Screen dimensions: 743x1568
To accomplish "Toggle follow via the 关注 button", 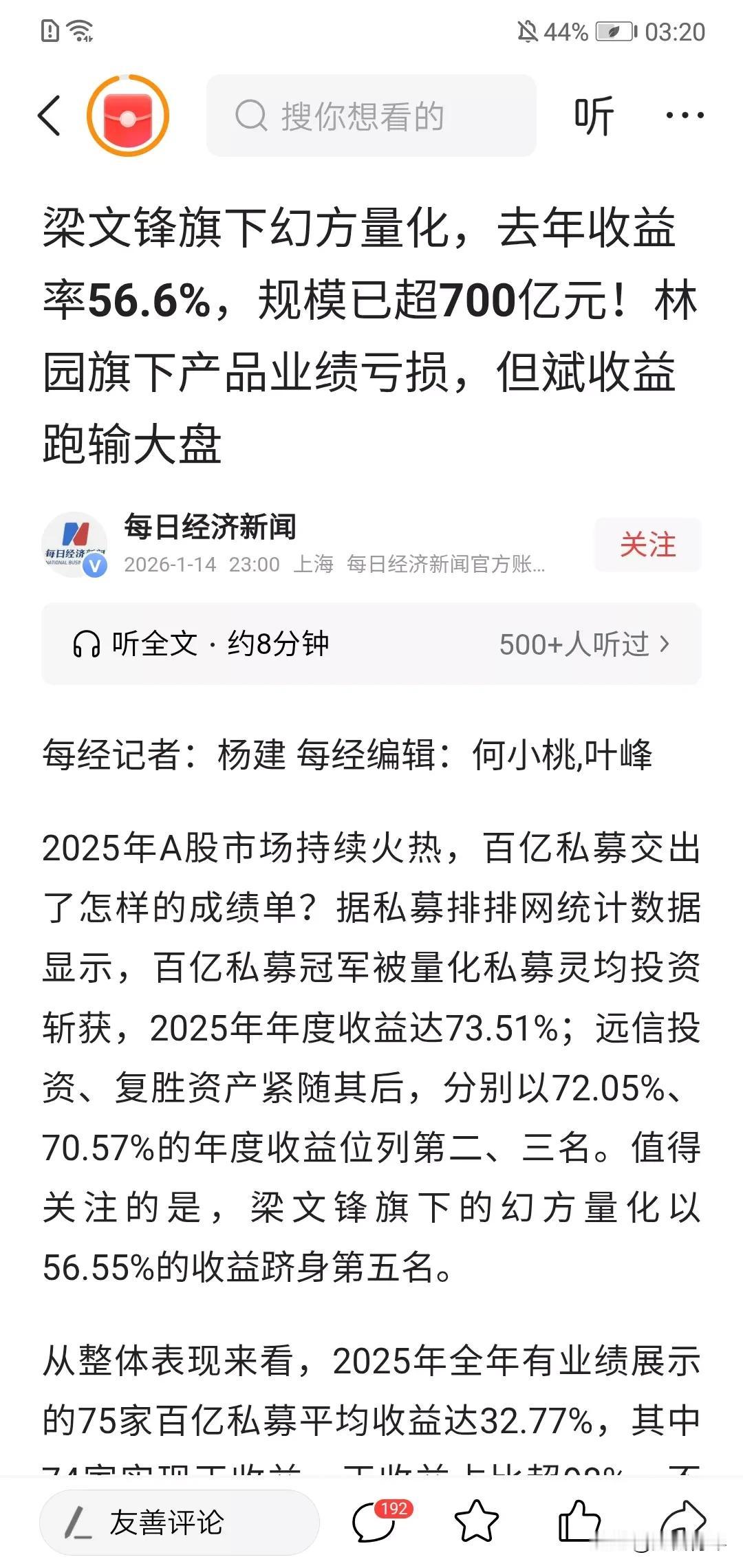I will pyautogui.click(x=645, y=545).
